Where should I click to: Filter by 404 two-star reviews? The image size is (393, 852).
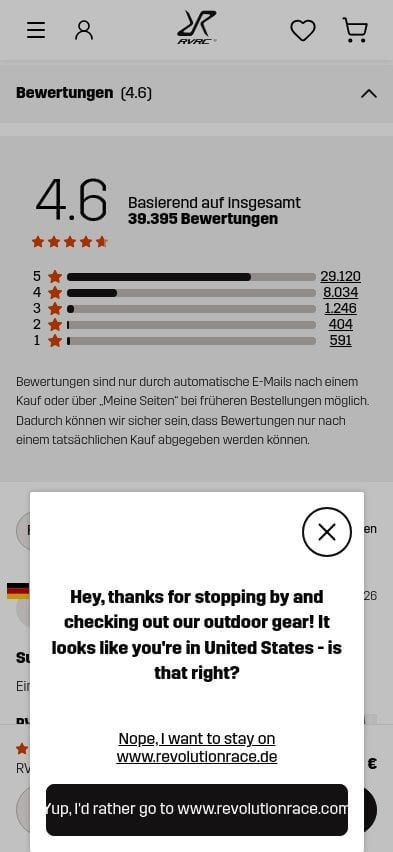coord(340,325)
